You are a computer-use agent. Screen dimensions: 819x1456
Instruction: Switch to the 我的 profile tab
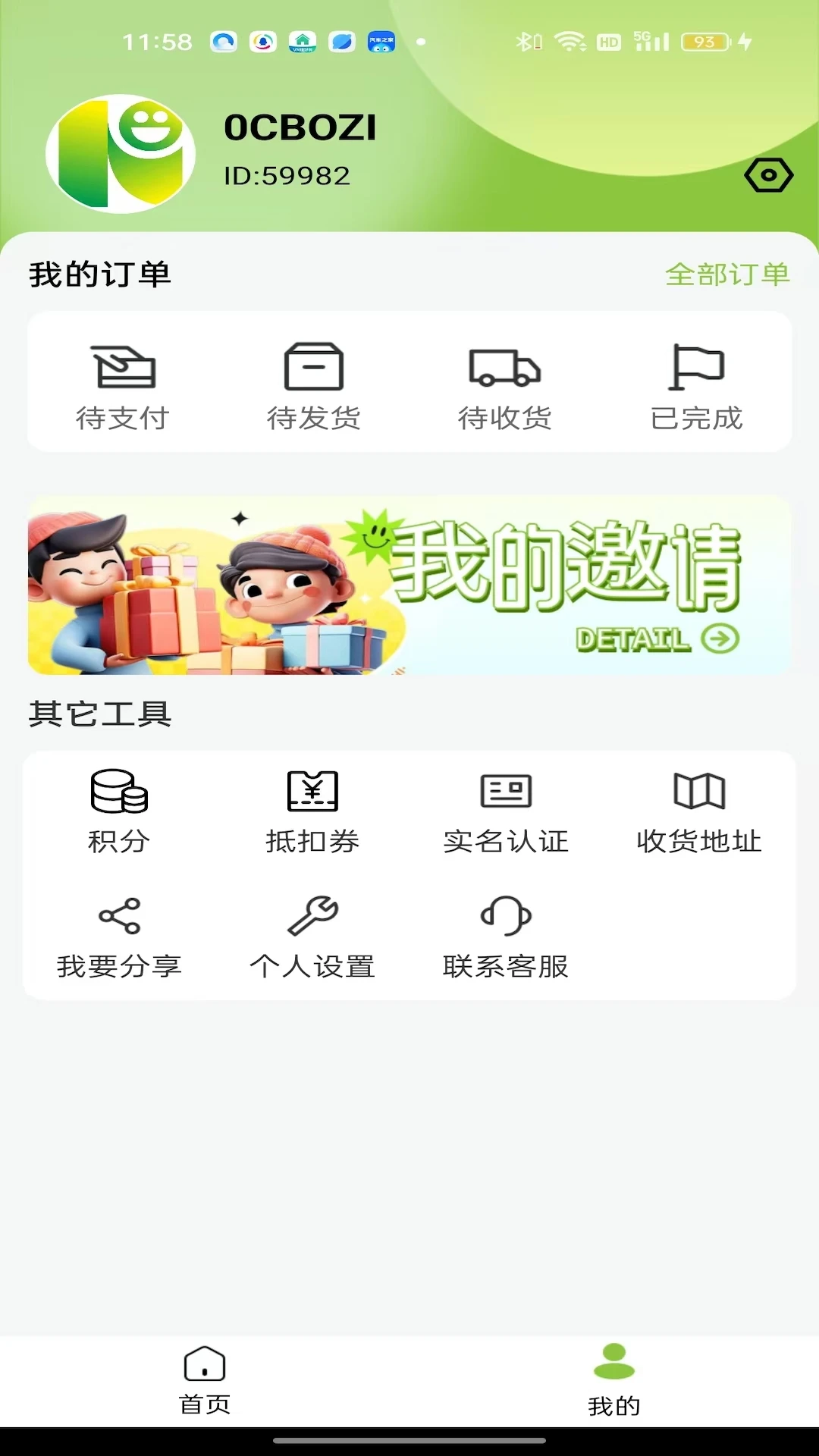tap(613, 1382)
